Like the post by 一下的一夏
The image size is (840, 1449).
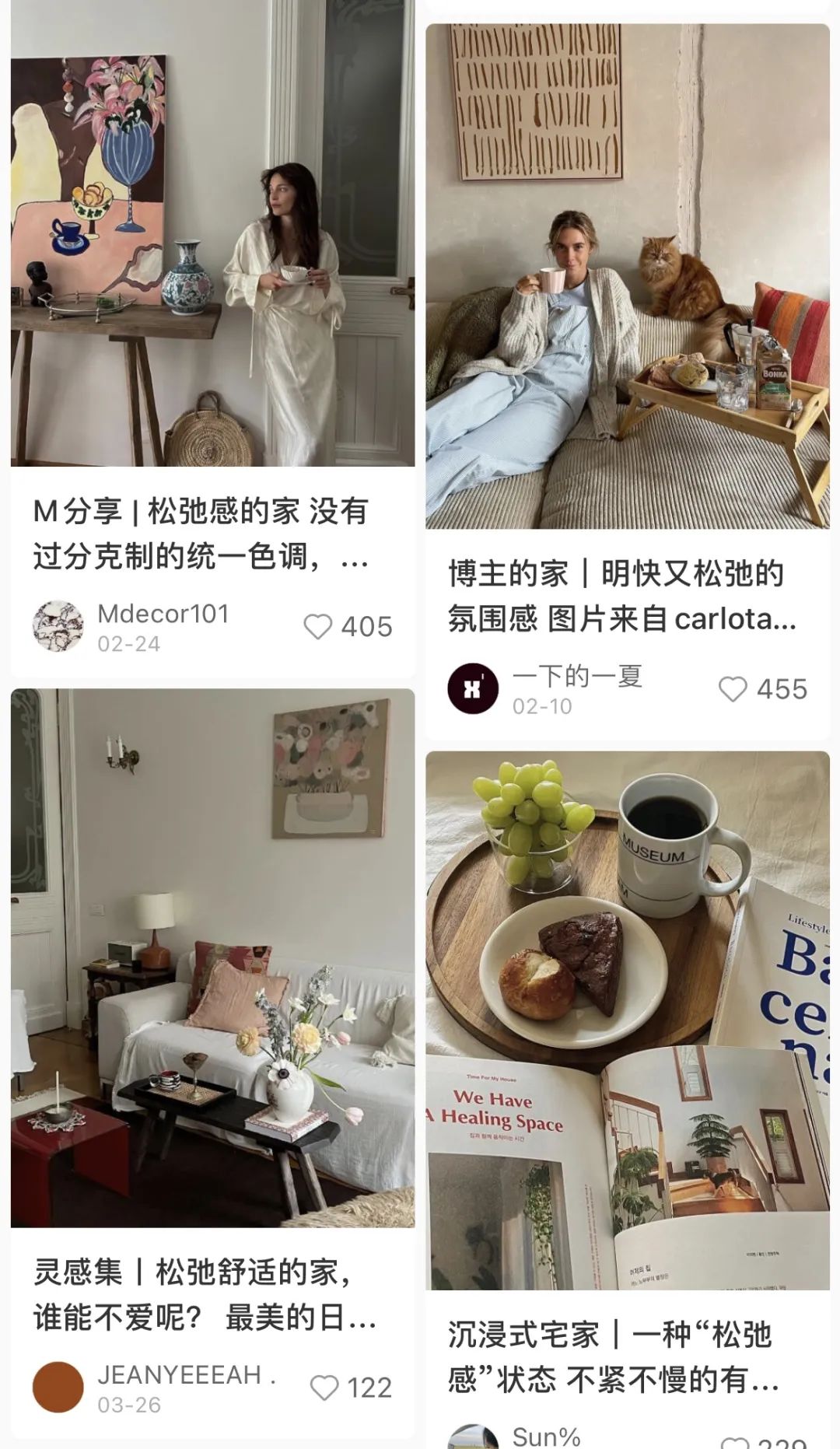coord(733,689)
